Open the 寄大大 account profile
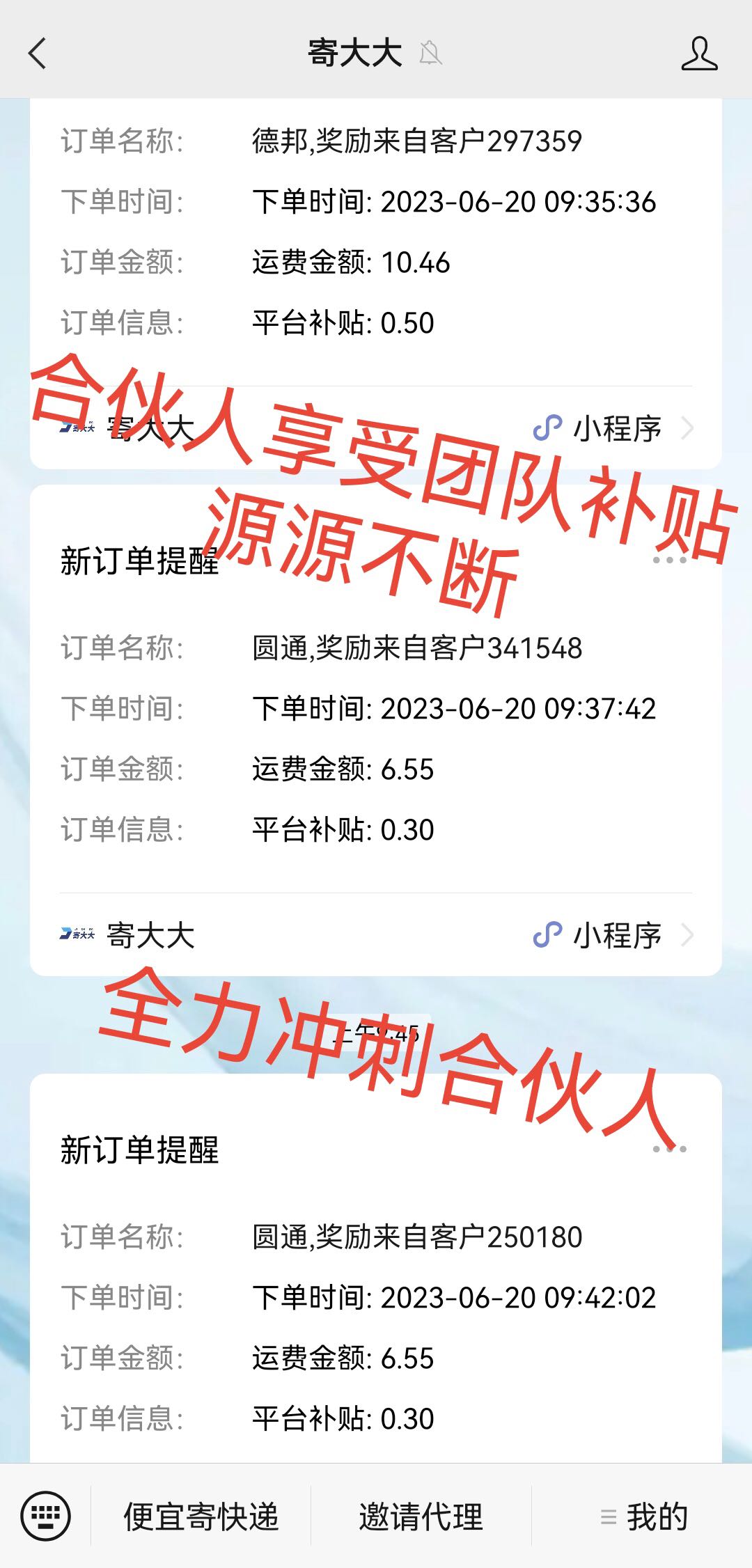 click(x=699, y=54)
